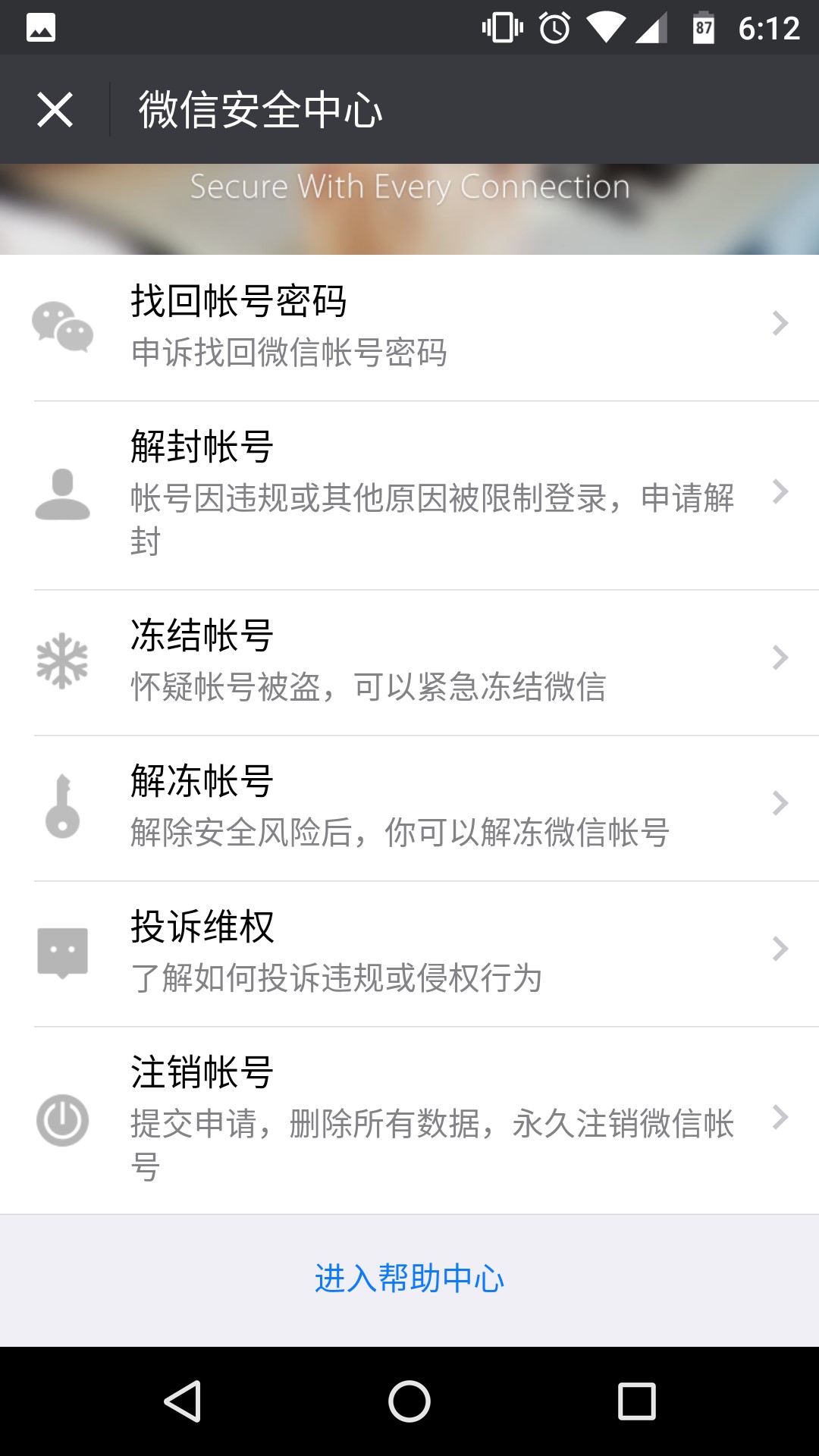Open 解封帐号 to request unblocking
Image resolution: width=819 pixels, height=1456 pixels.
point(409,494)
